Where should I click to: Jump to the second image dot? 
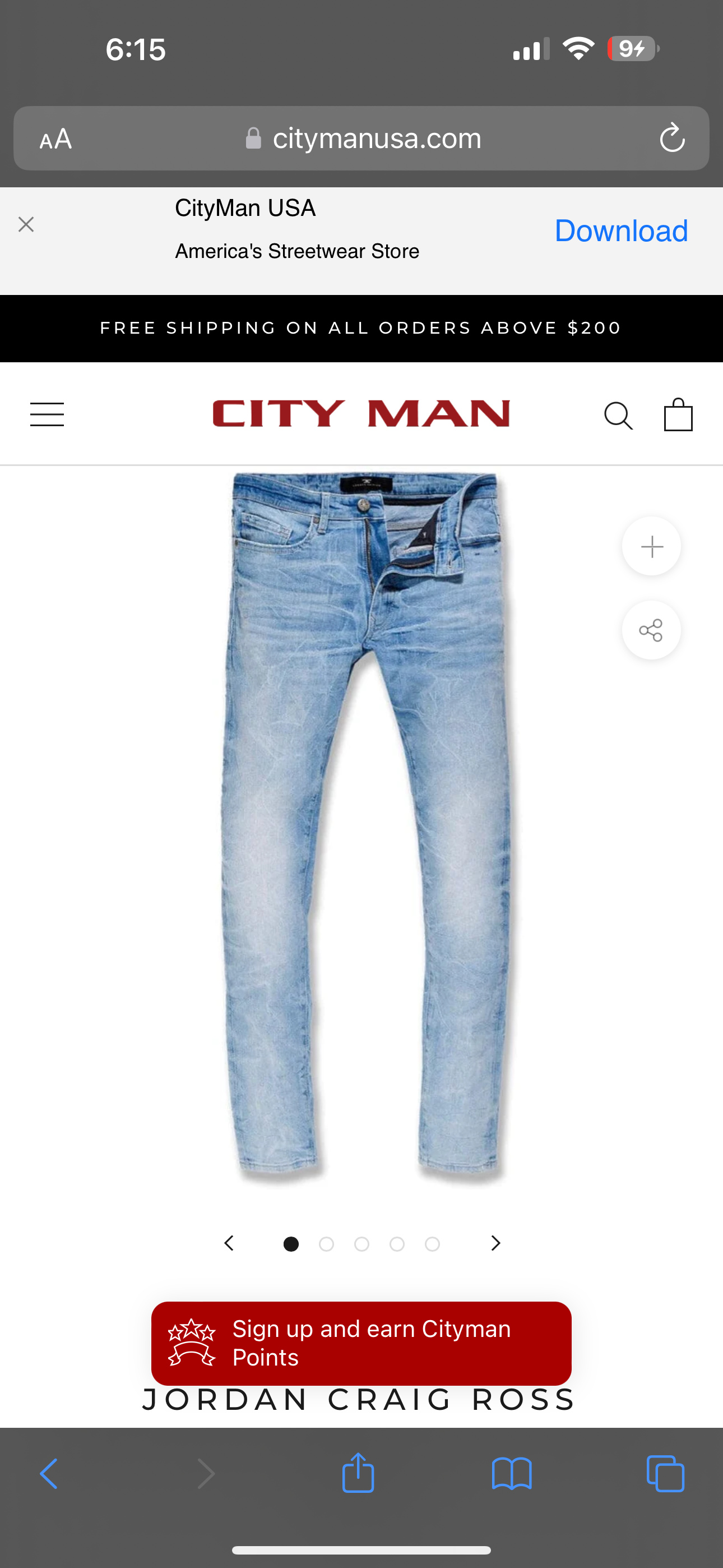point(326,1244)
